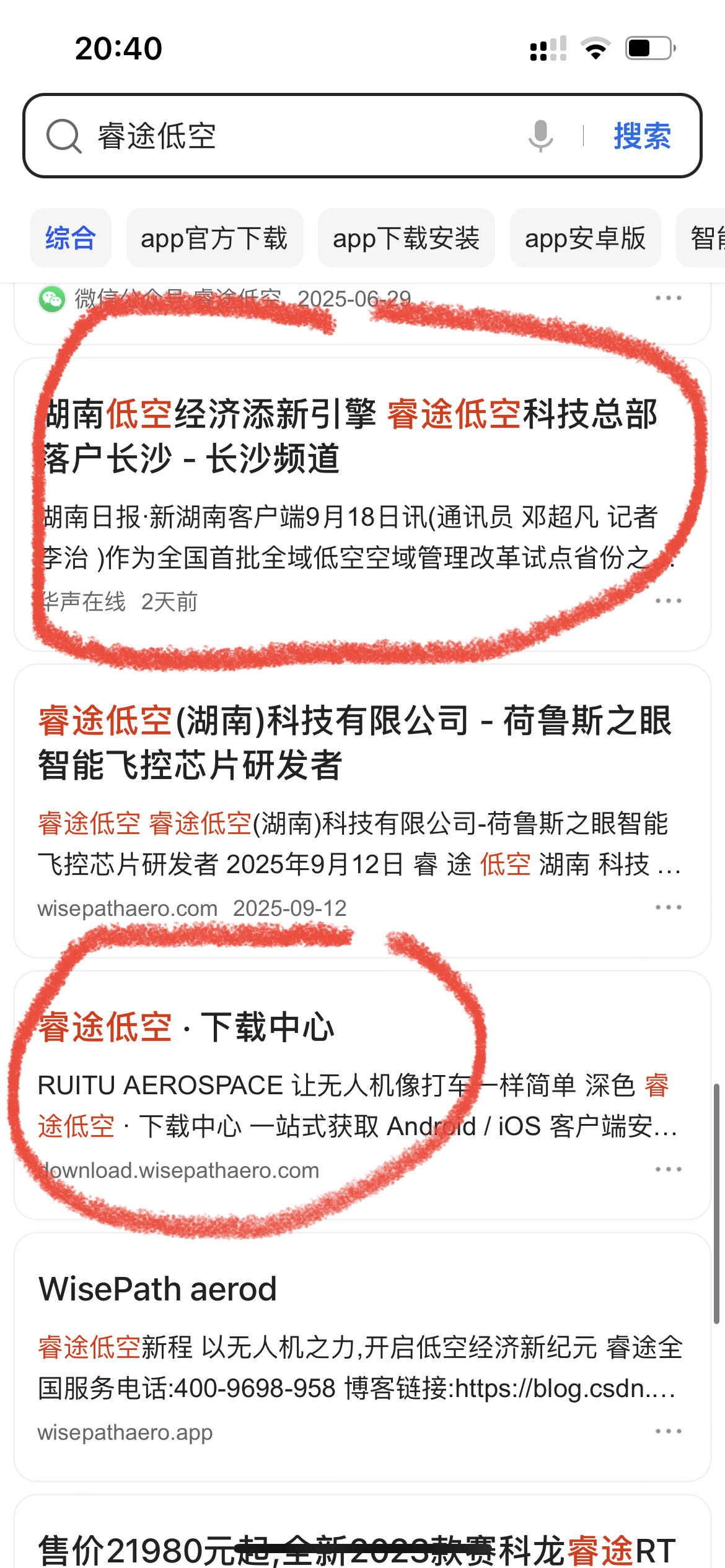The height and width of the screenshot is (1568, 725).
Task: Open more options for the download.wisepathaero.com result
Action: 668,1169
